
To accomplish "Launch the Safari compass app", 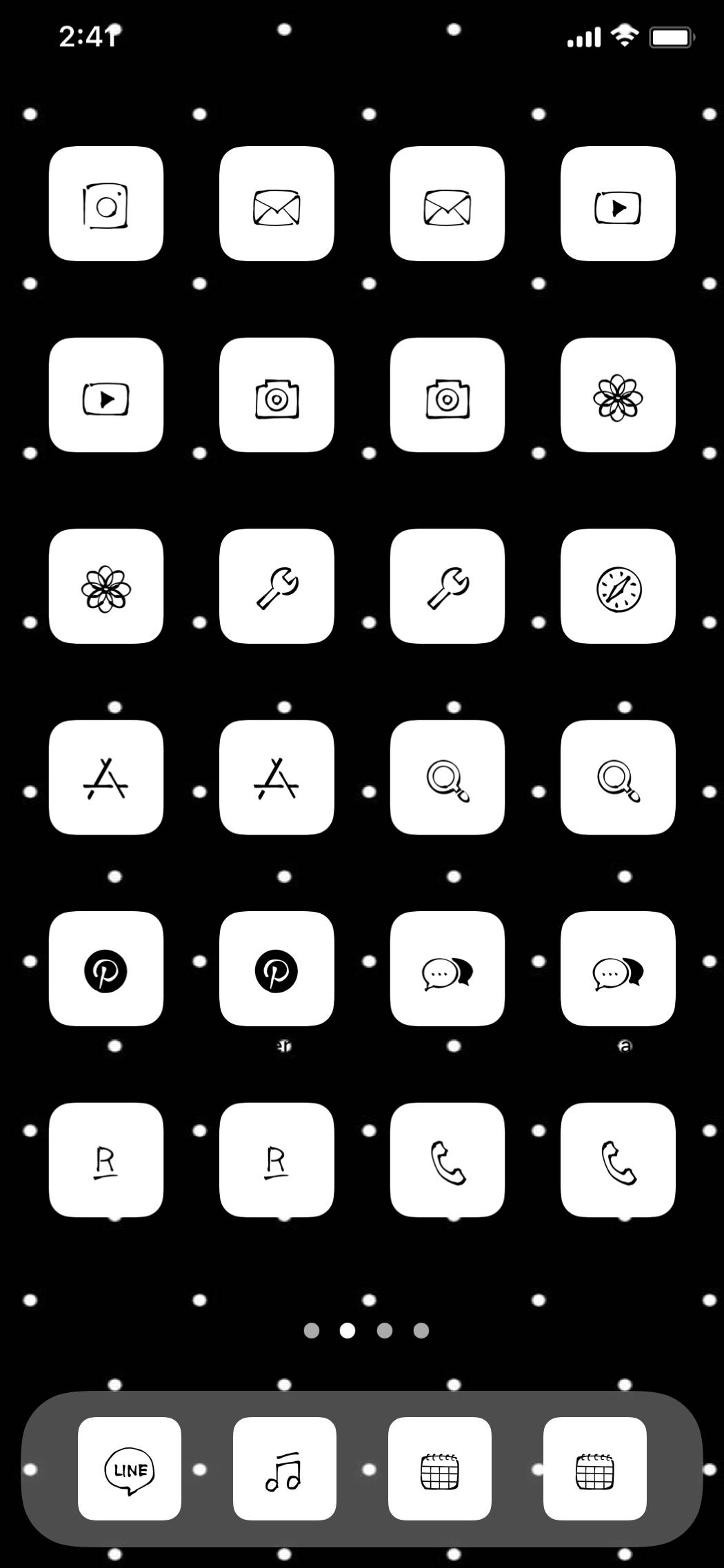I will point(618,587).
